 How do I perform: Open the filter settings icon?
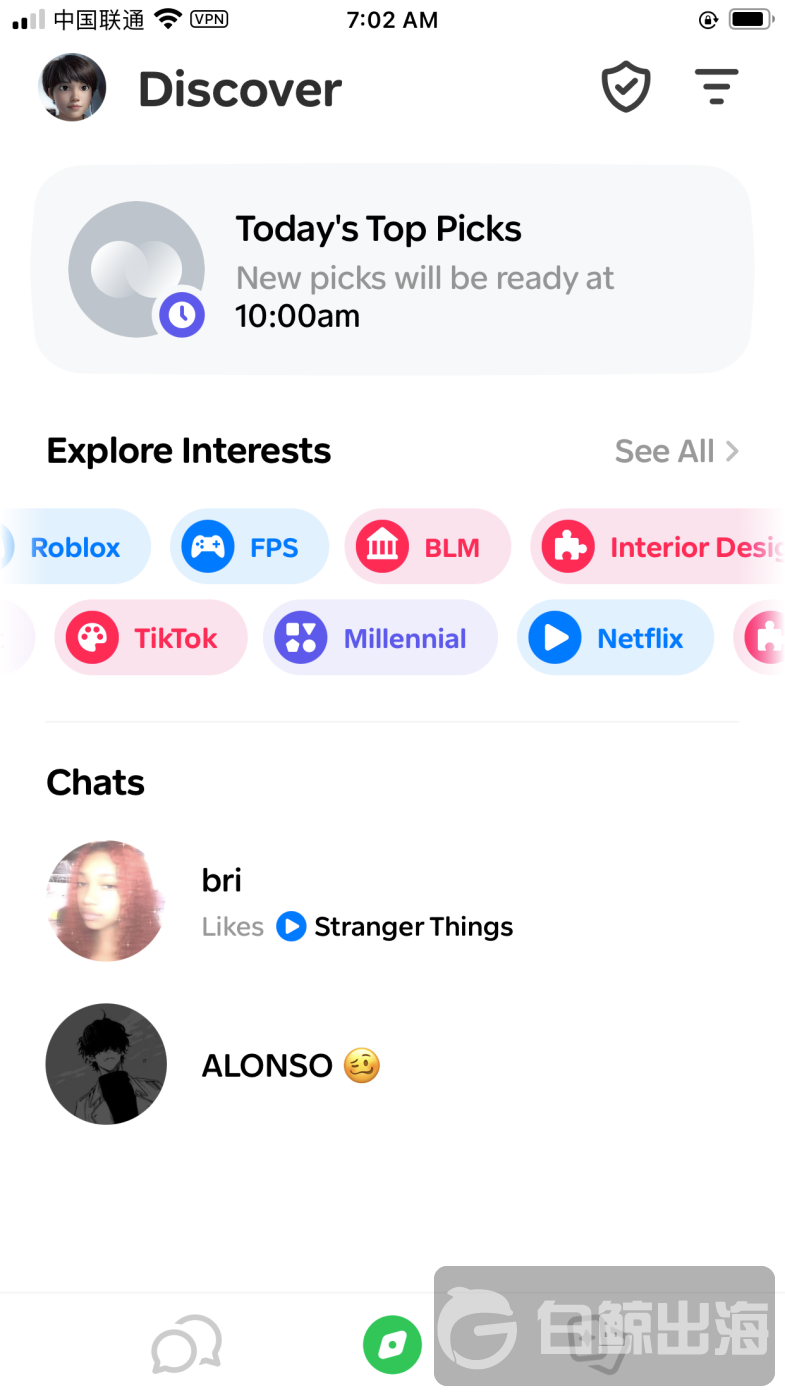pyautogui.click(x=716, y=88)
